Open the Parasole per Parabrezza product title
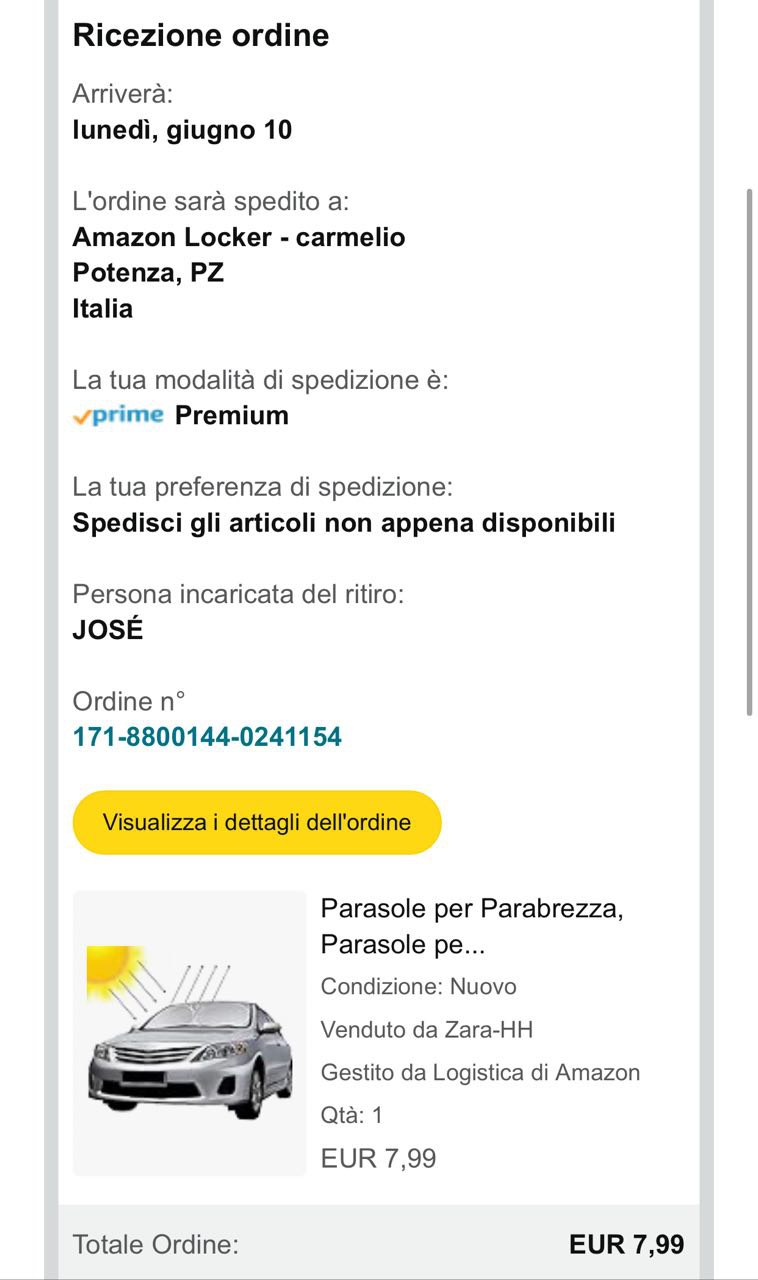The width and height of the screenshot is (758, 1280). pos(472,926)
